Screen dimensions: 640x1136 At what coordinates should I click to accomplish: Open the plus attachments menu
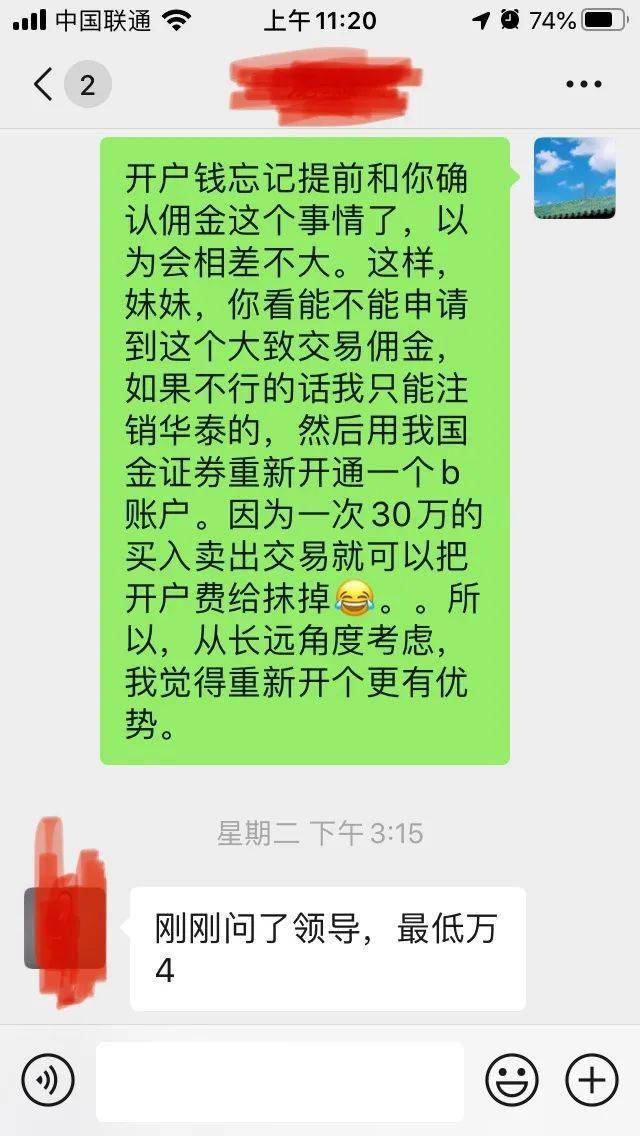pos(592,1080)
